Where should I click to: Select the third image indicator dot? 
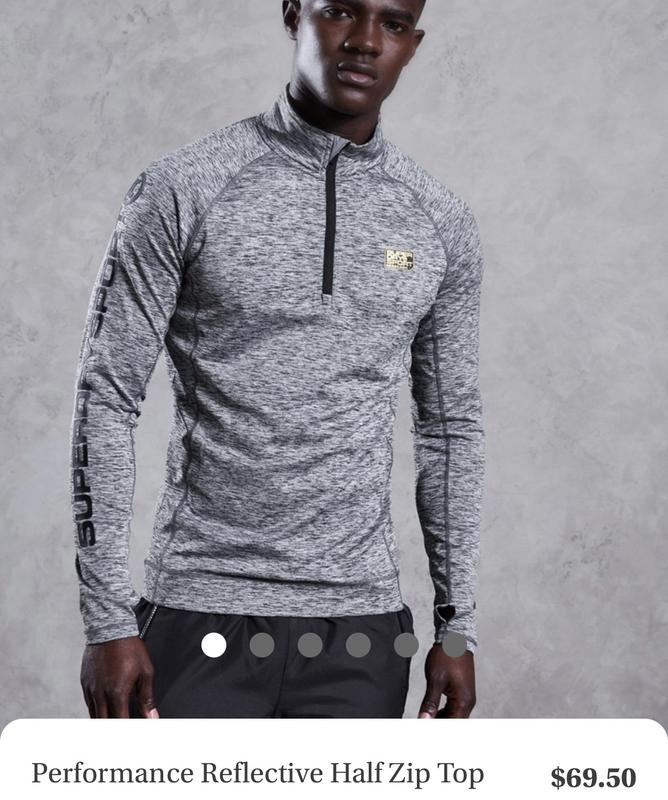click(x=310, y=645)
